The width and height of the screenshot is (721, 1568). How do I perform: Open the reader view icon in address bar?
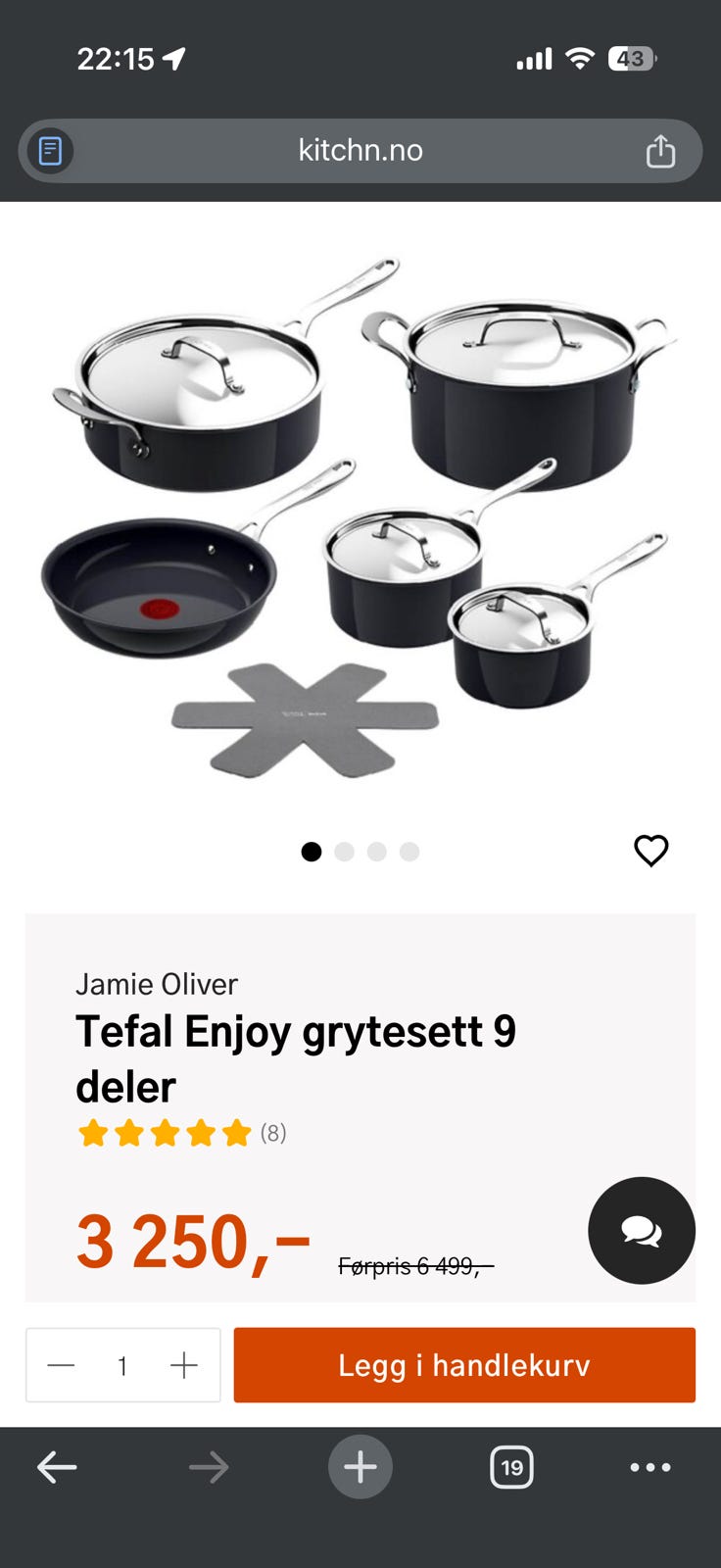[x=50, y=151]
